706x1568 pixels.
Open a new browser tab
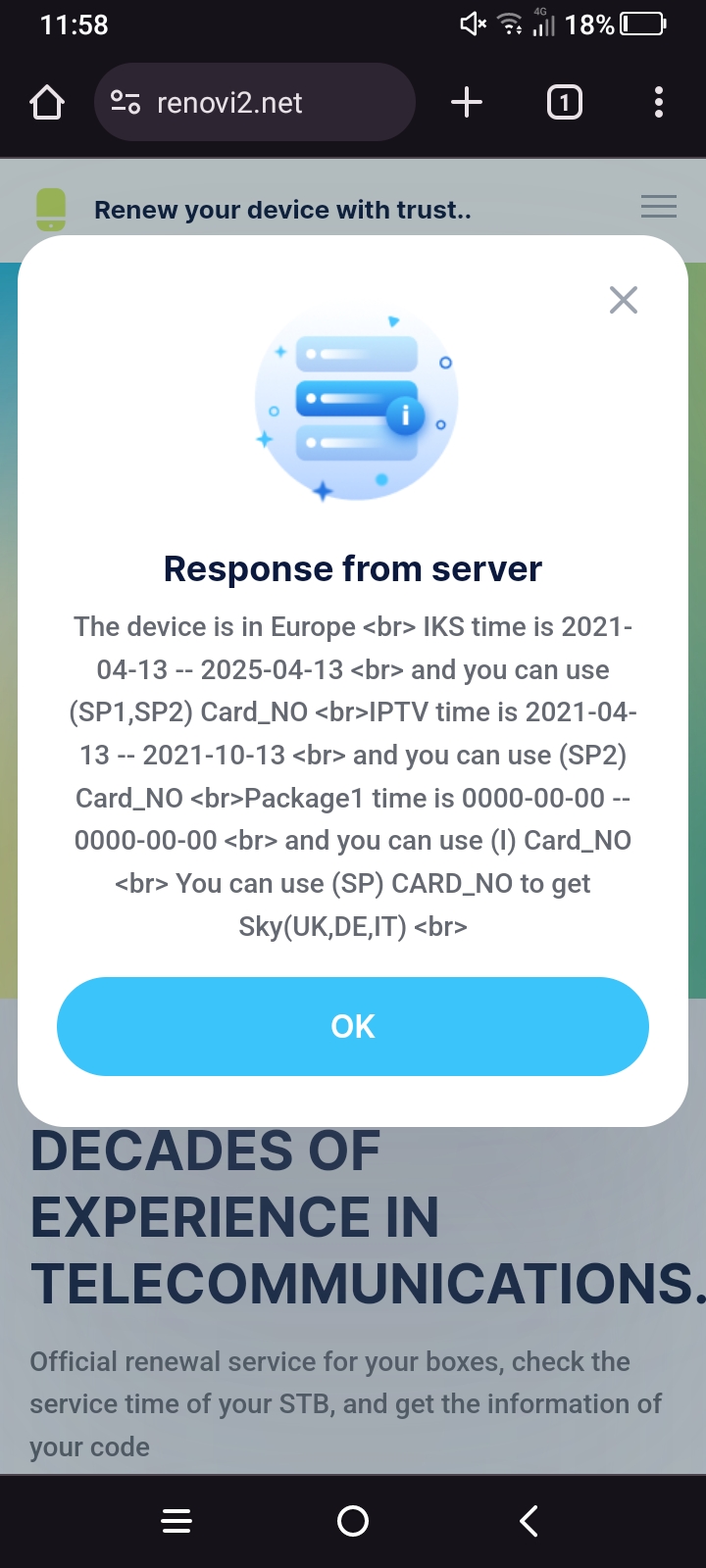point(467,102)
